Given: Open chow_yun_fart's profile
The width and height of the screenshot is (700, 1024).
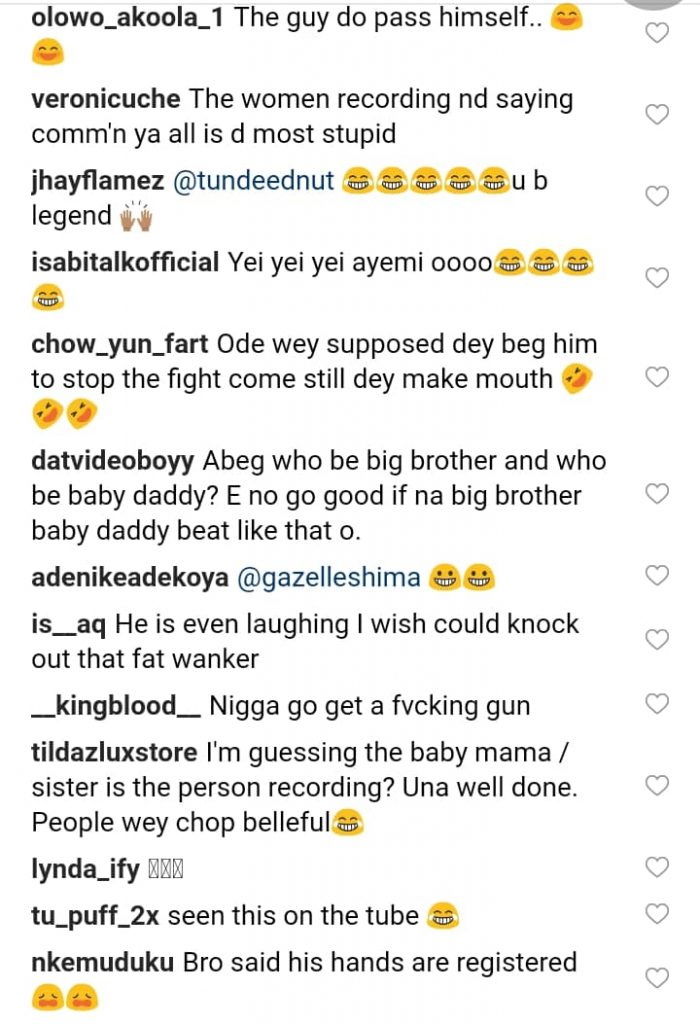Looking at the screenshot, I should [120, 344].
